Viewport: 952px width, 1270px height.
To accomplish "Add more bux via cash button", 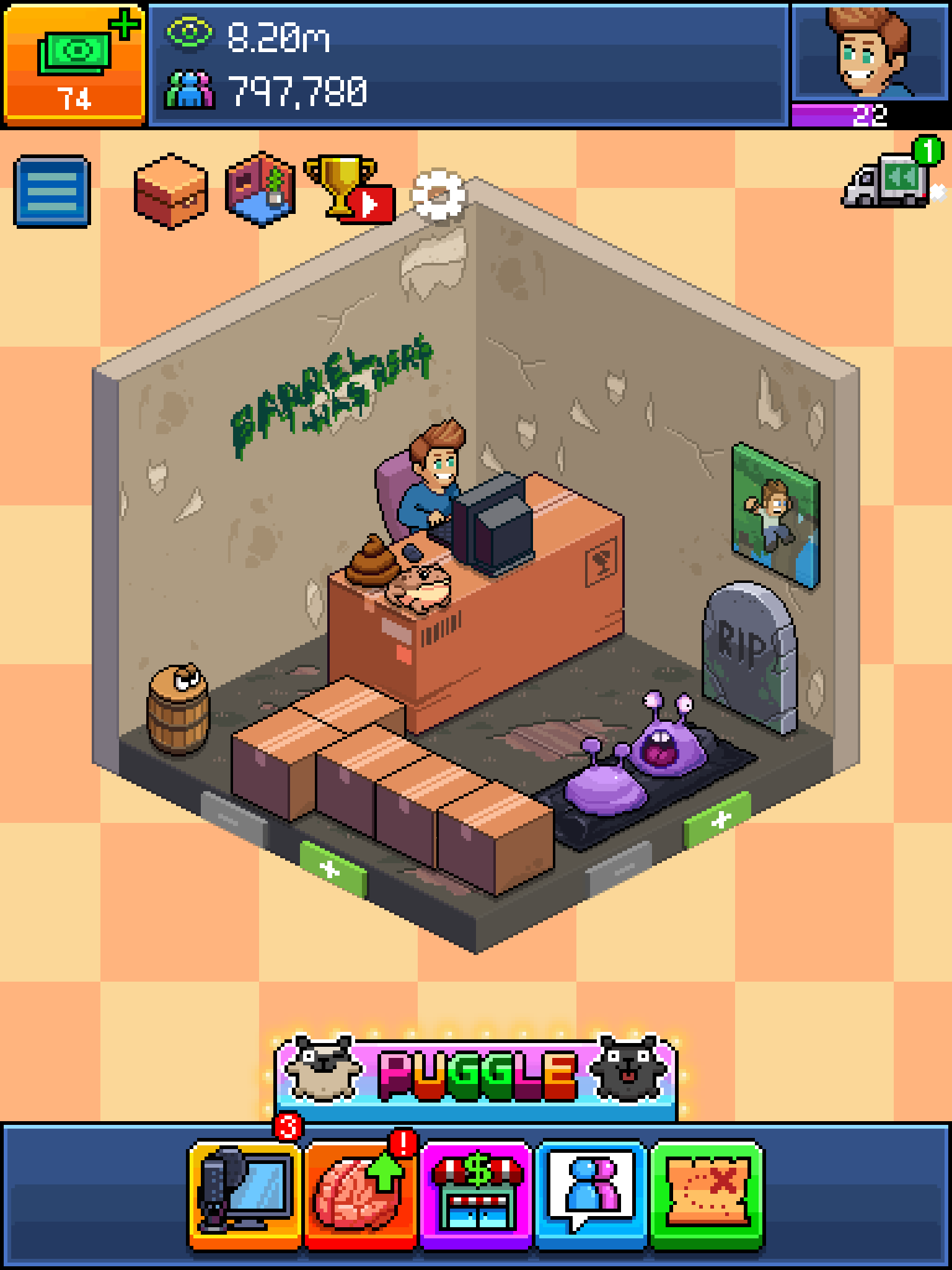I will (x=74, y=63).
